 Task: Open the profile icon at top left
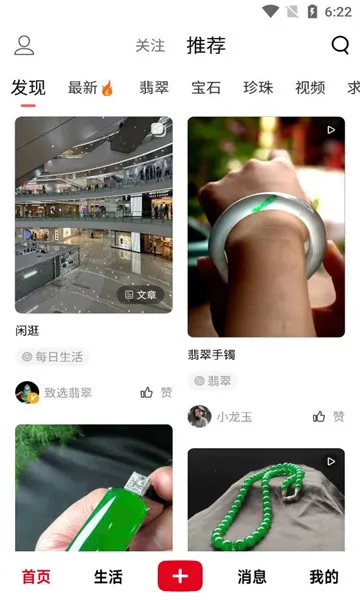(24, 45)
